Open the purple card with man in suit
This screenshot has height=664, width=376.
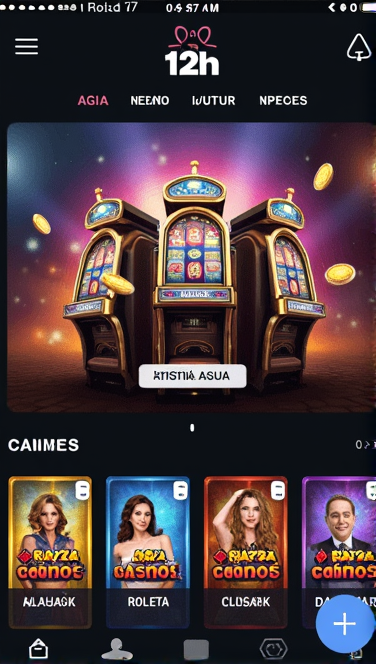[x=339, y=552]
